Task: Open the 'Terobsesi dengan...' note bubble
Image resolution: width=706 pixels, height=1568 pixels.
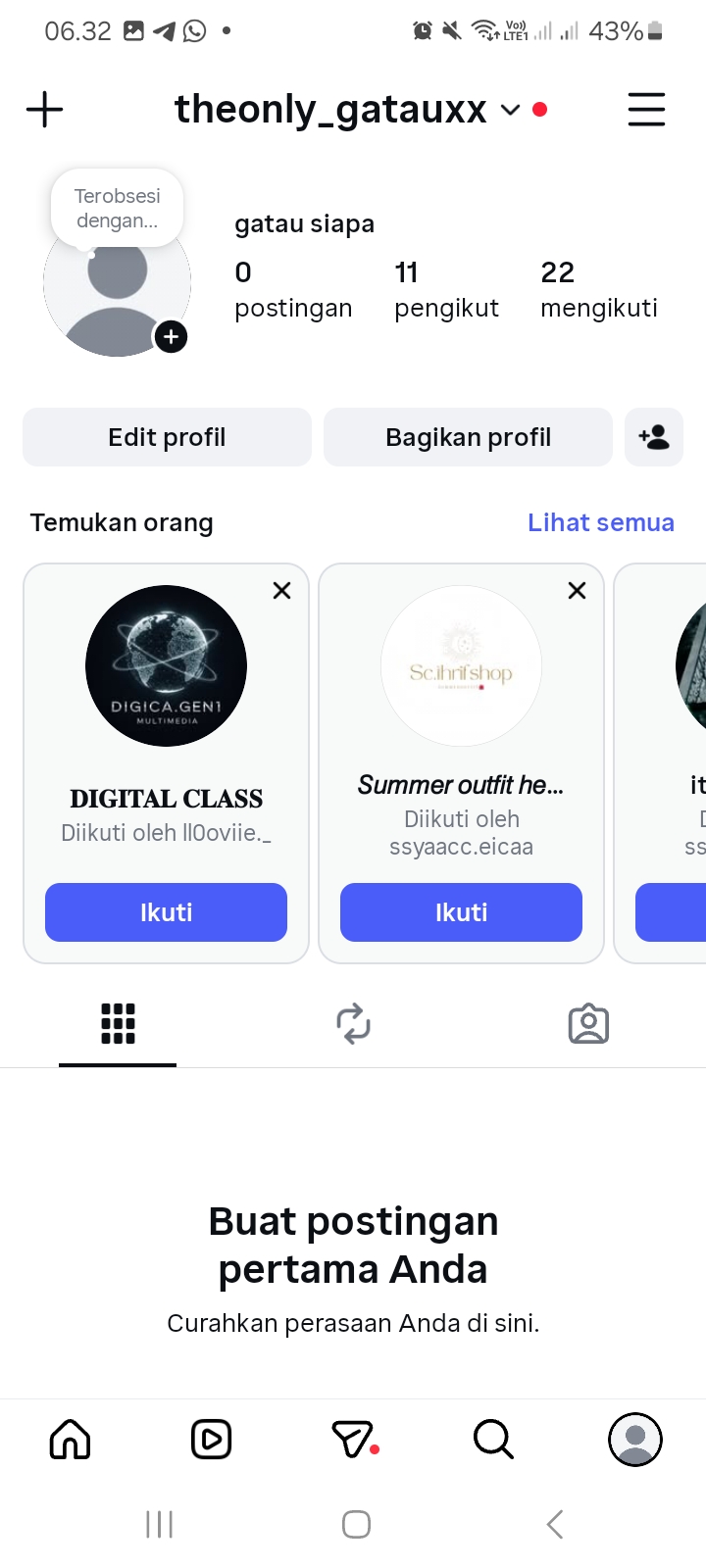Action: pyautogui.click(x=118, y=208)
